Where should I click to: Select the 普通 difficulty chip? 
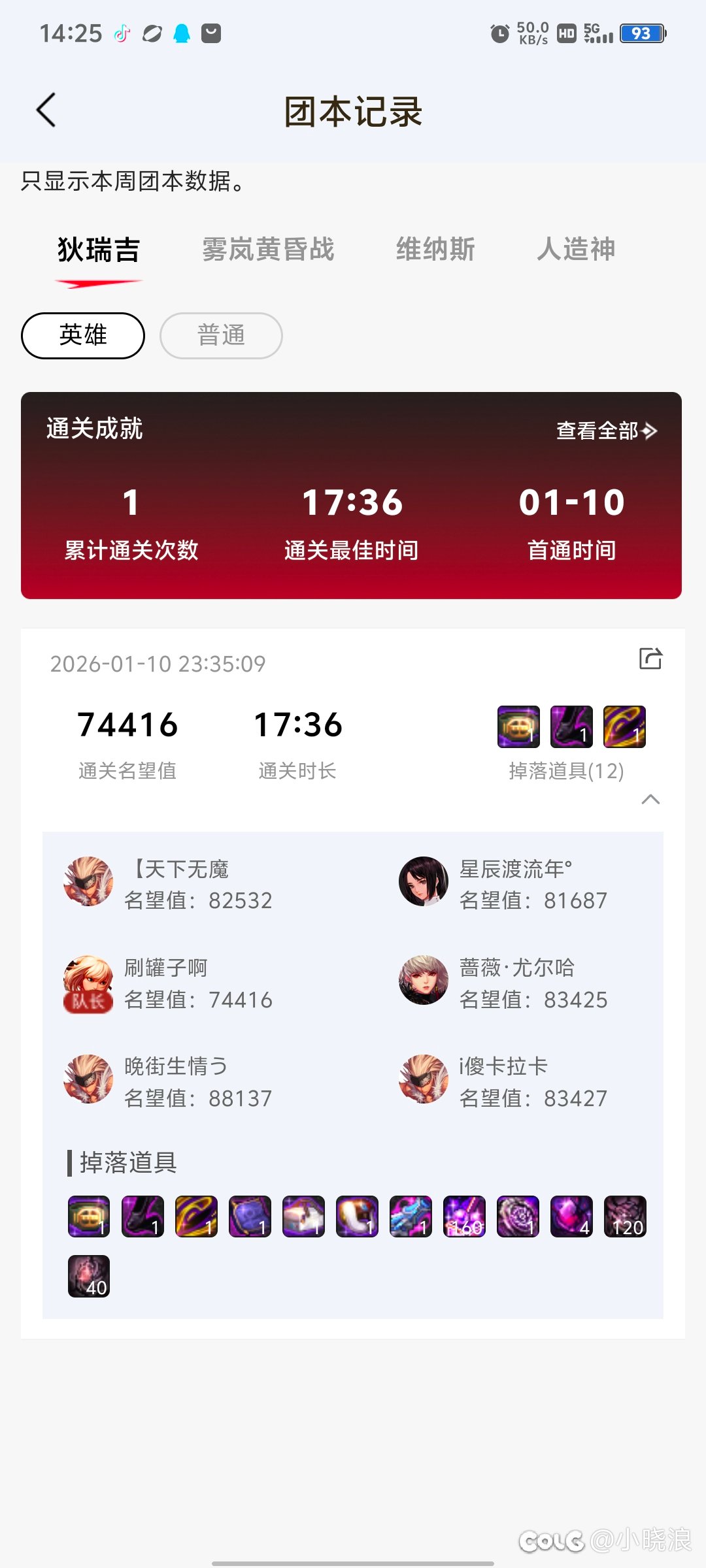(x=221, y=335)
